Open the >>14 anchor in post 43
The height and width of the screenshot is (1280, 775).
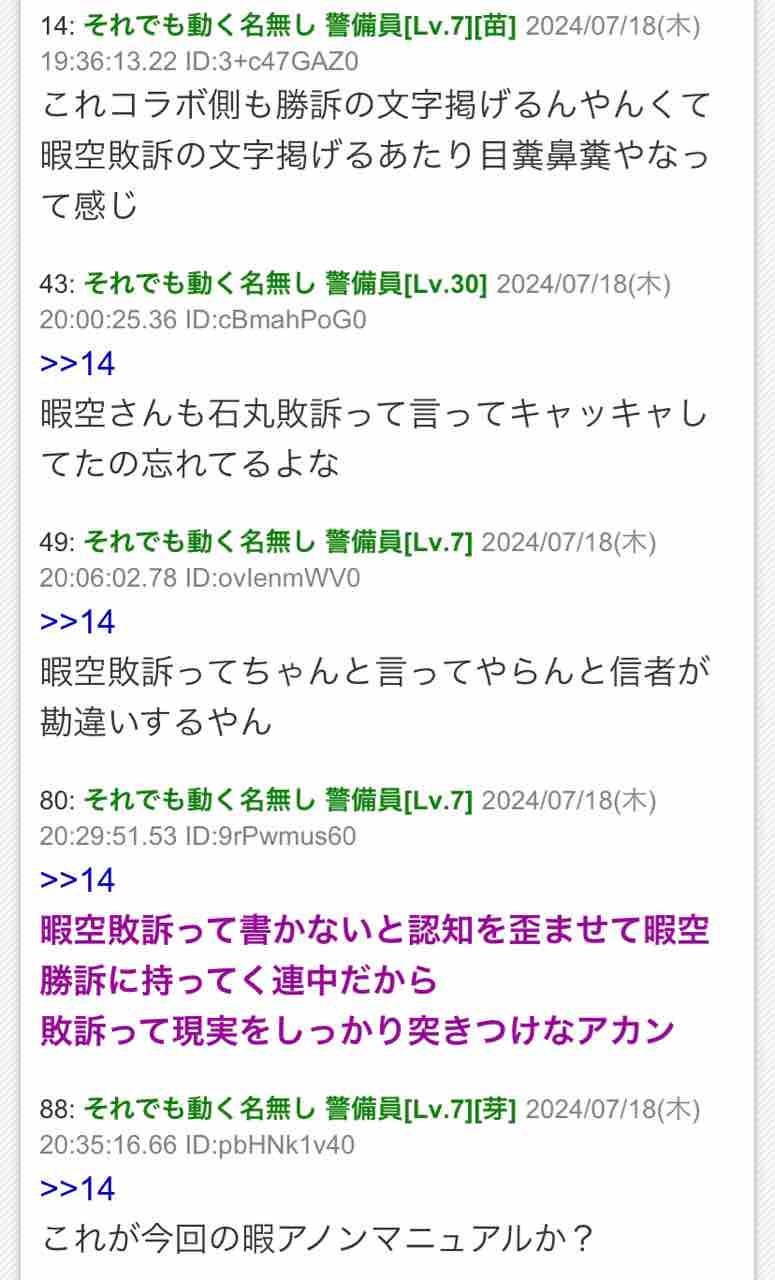point(77,364)
